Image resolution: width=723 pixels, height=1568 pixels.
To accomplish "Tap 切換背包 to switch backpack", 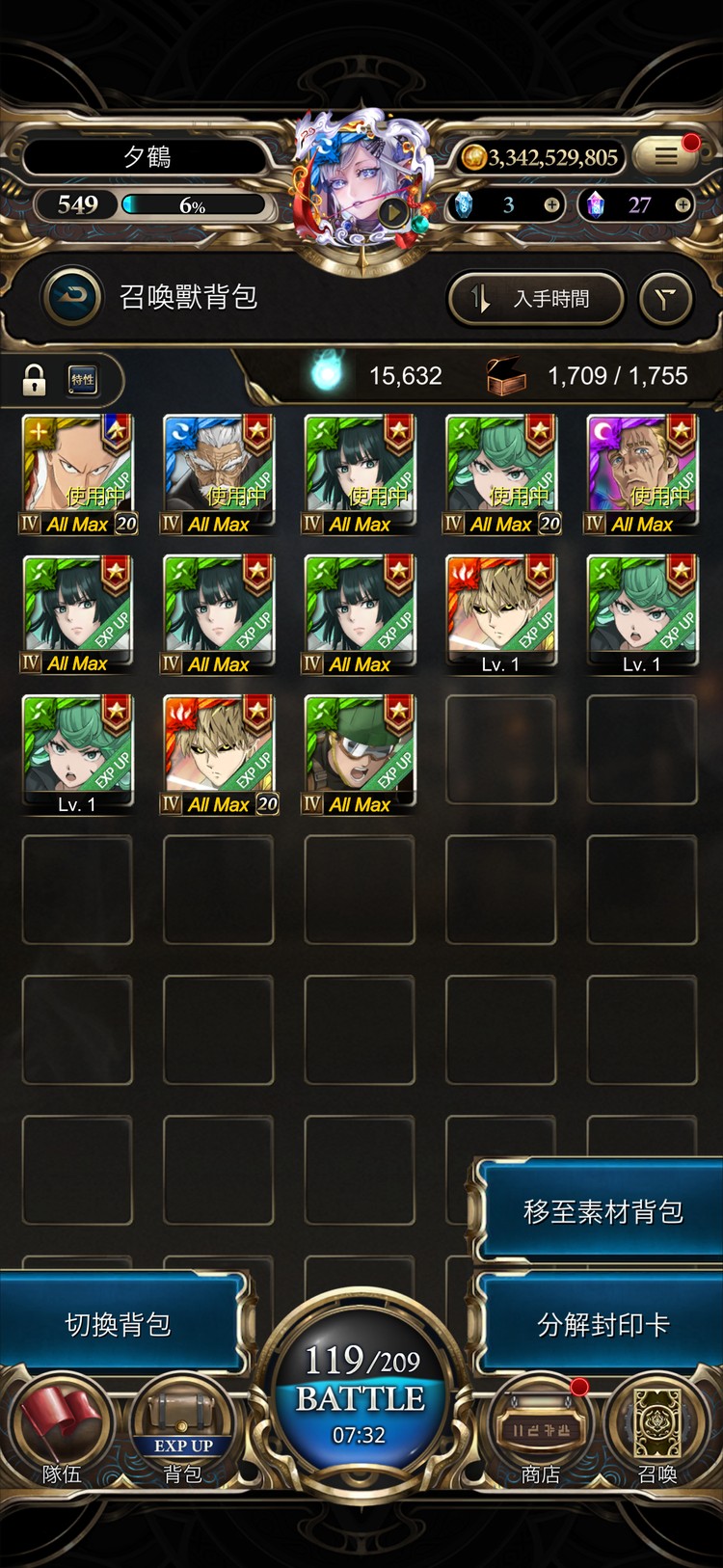I will tap(118, 1324).
